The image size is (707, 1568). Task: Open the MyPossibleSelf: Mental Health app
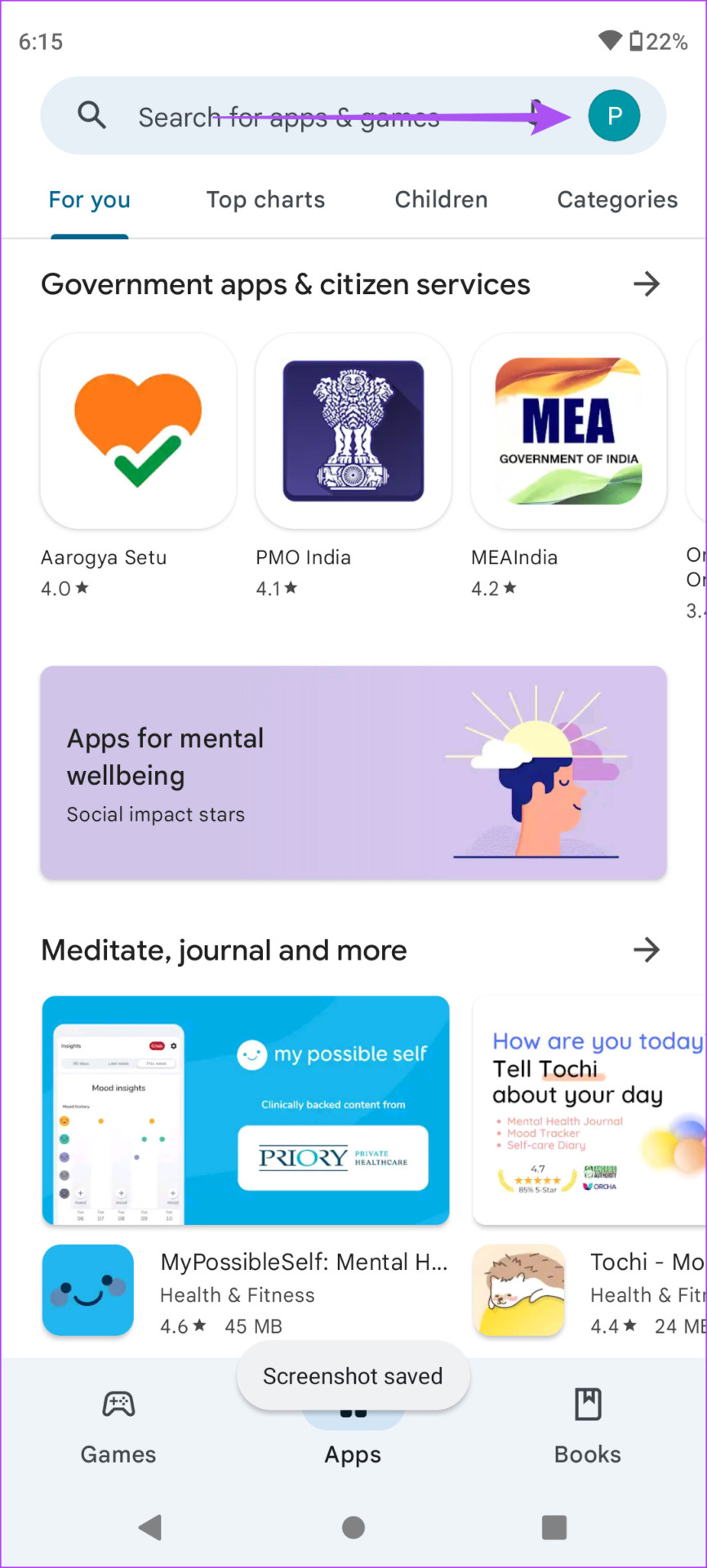coord(245,1290)
